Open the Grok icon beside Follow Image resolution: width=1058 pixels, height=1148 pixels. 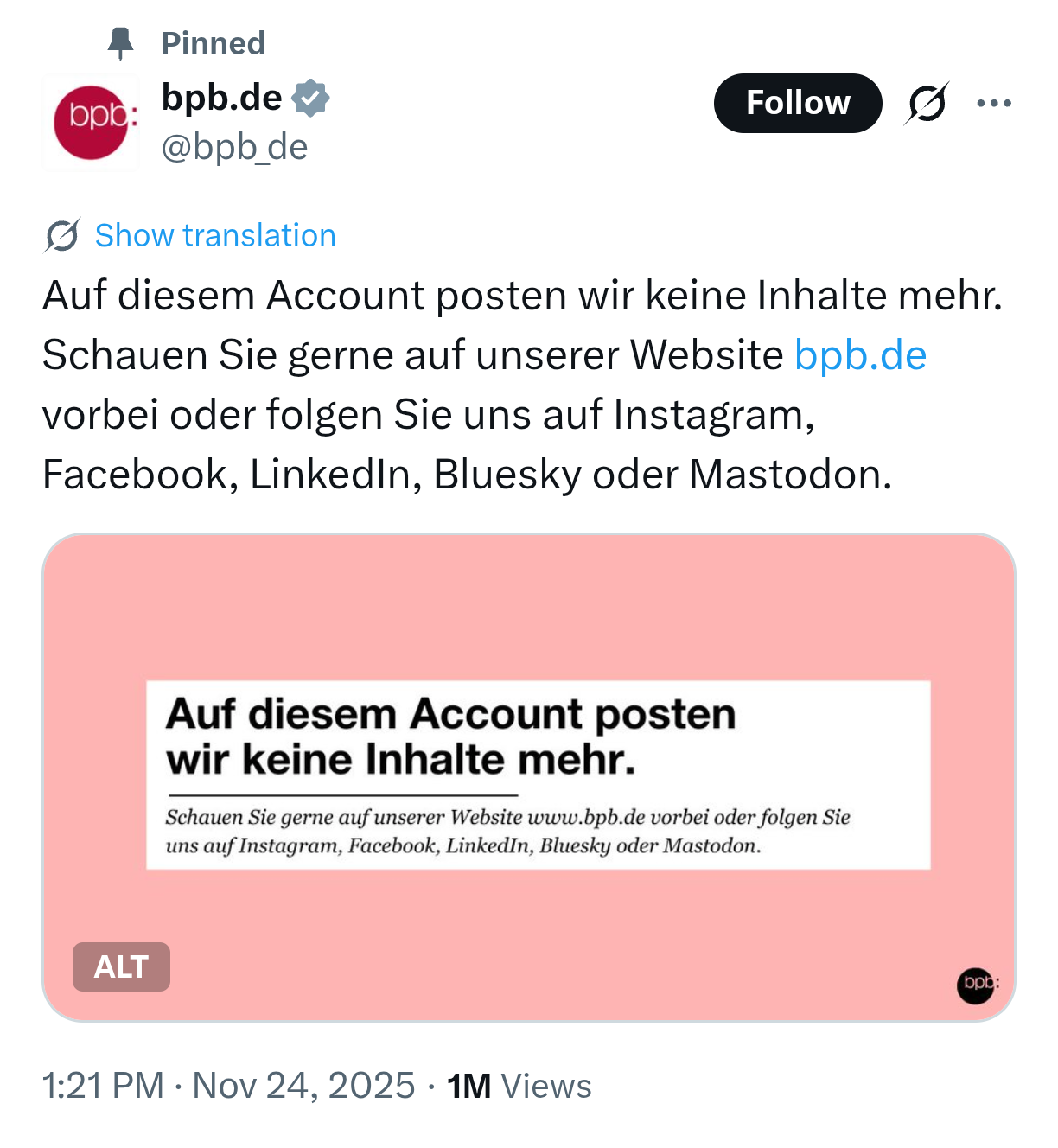point(927,104)
